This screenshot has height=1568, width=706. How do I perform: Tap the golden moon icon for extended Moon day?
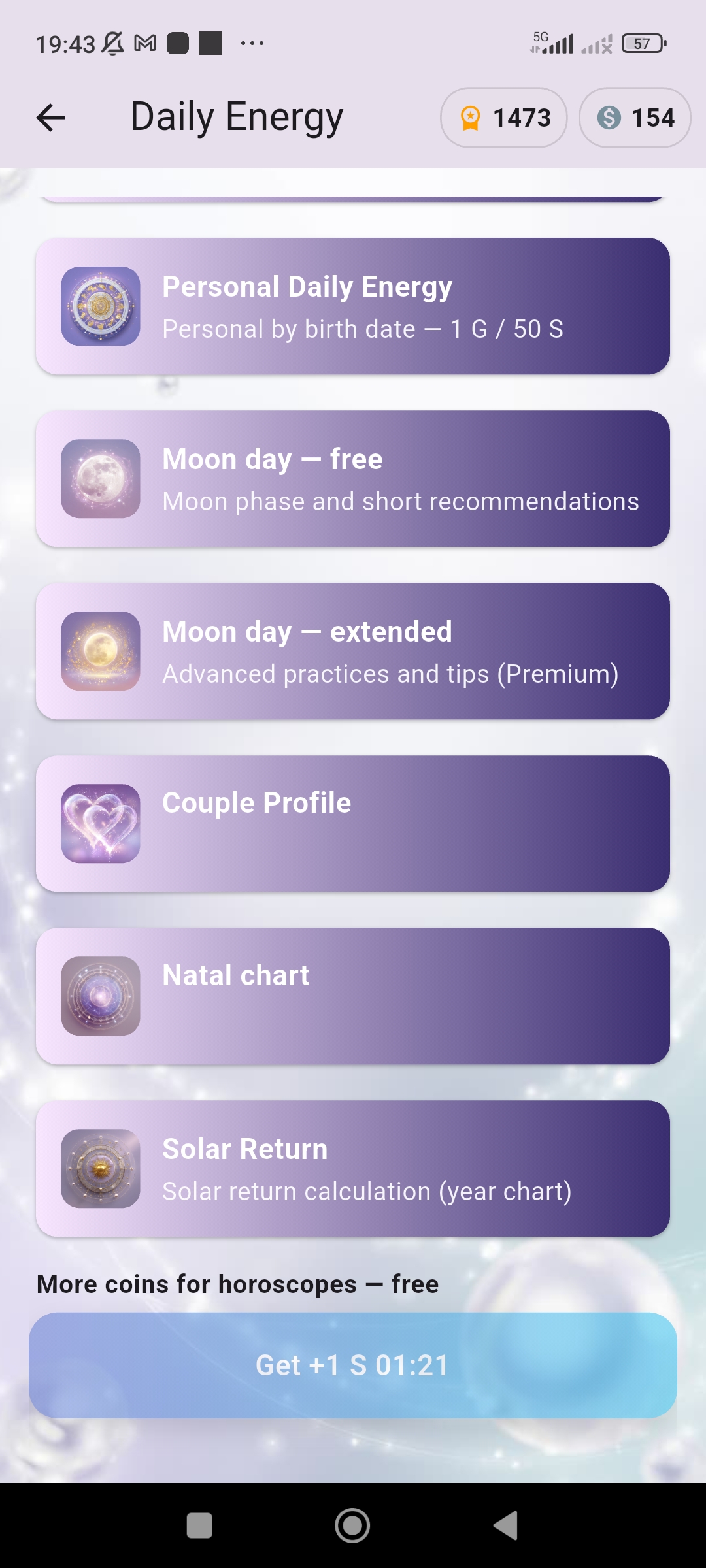point(99,651)
